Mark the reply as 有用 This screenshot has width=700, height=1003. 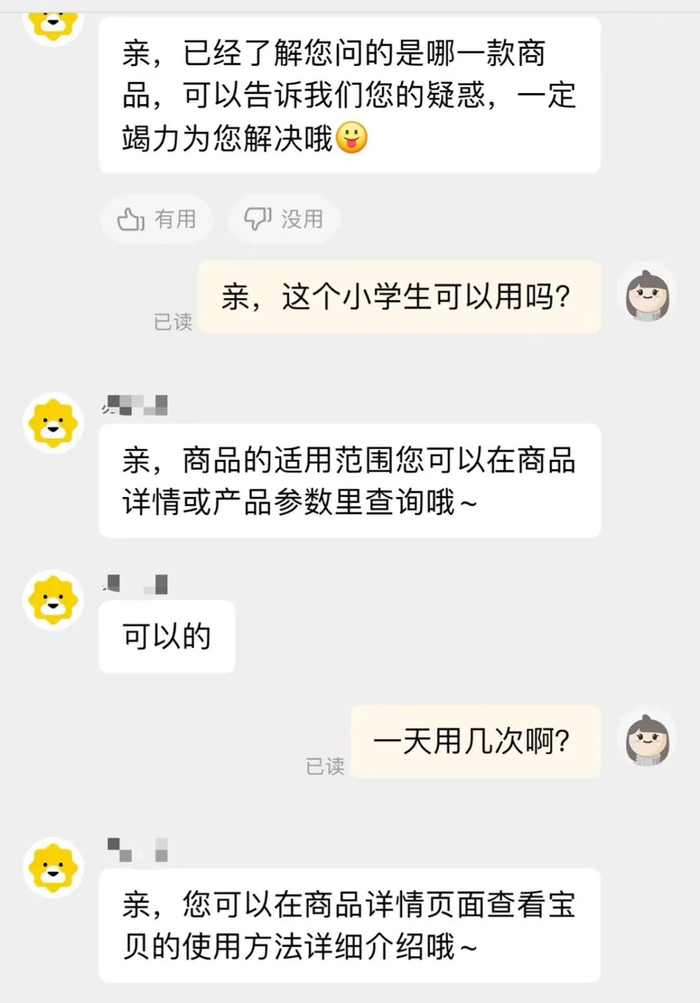pos(157,219)
